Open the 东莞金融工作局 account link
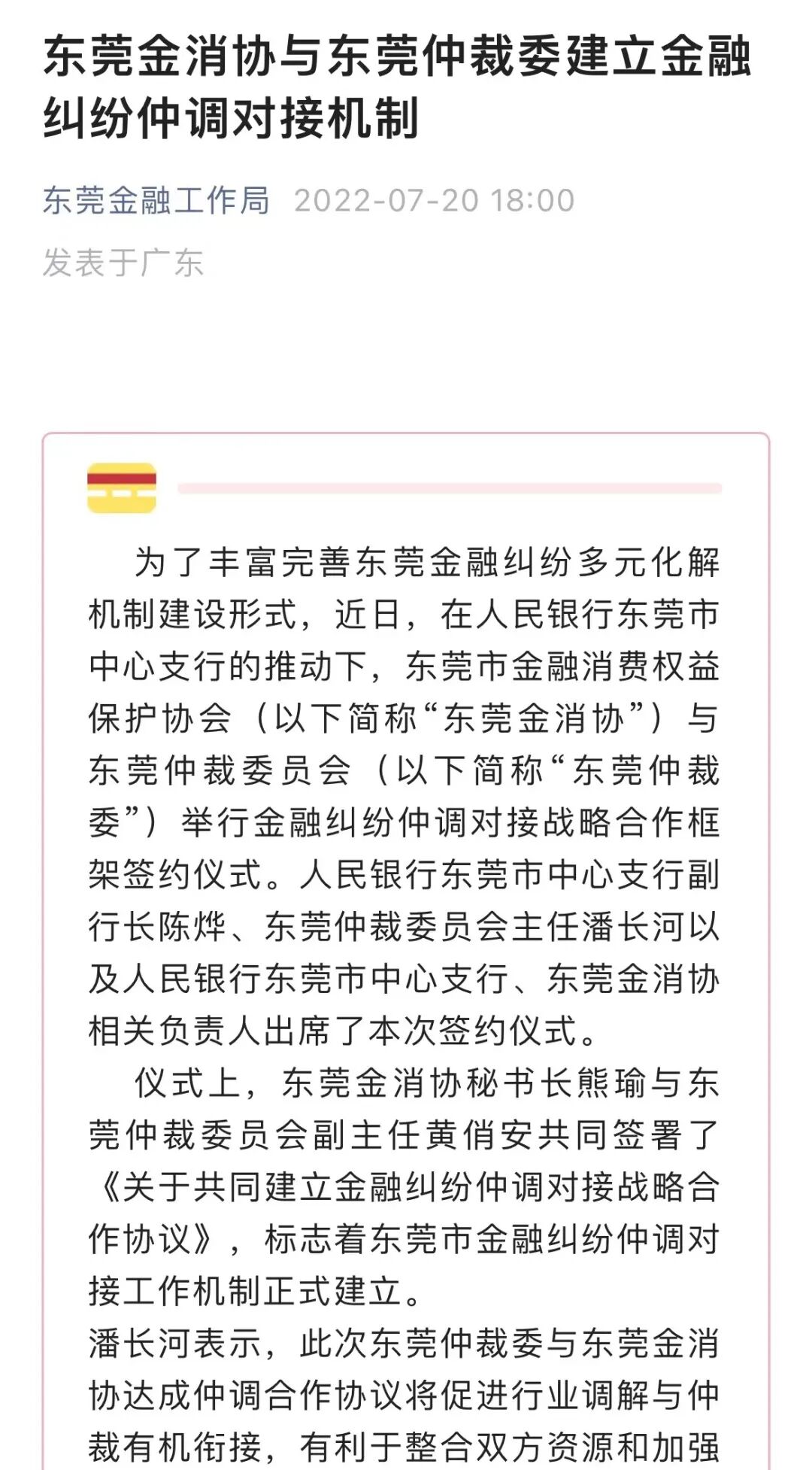Viewport: 812px width, 1470px height. coord(156,201)
